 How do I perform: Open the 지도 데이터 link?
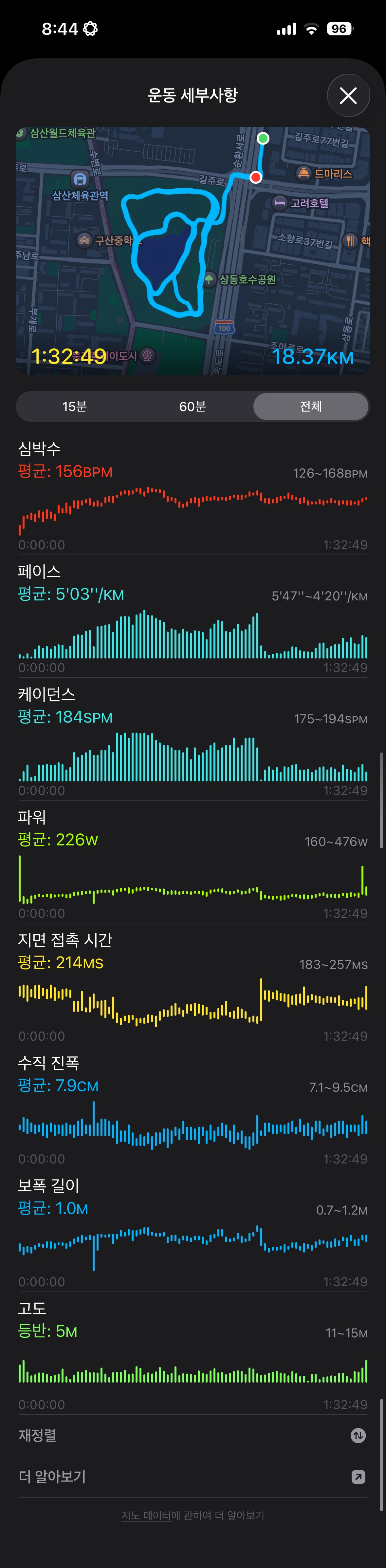coord(145,1516)
